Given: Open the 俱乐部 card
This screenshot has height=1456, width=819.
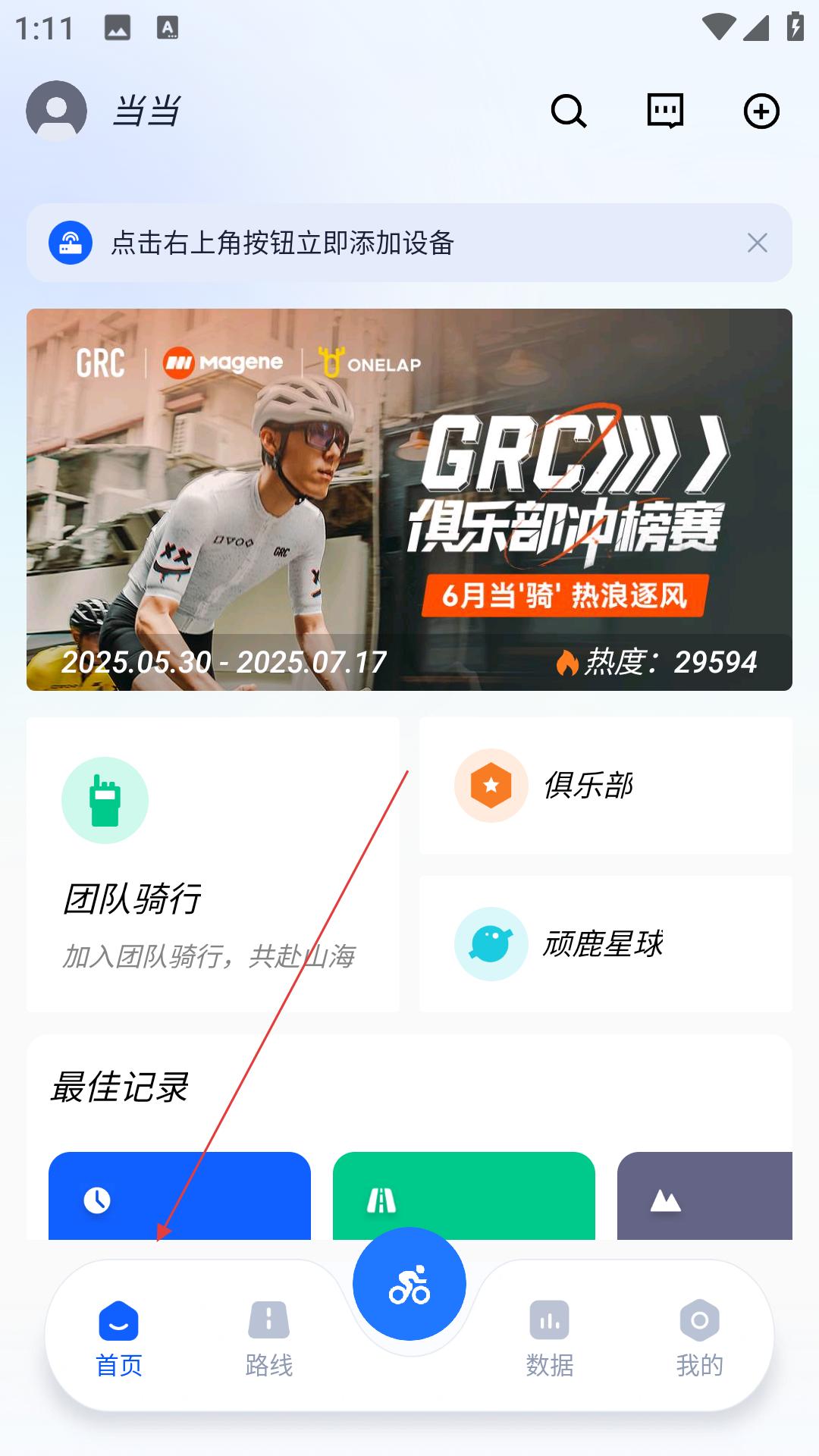Looking at the screenshot, I should coord(605,786).
